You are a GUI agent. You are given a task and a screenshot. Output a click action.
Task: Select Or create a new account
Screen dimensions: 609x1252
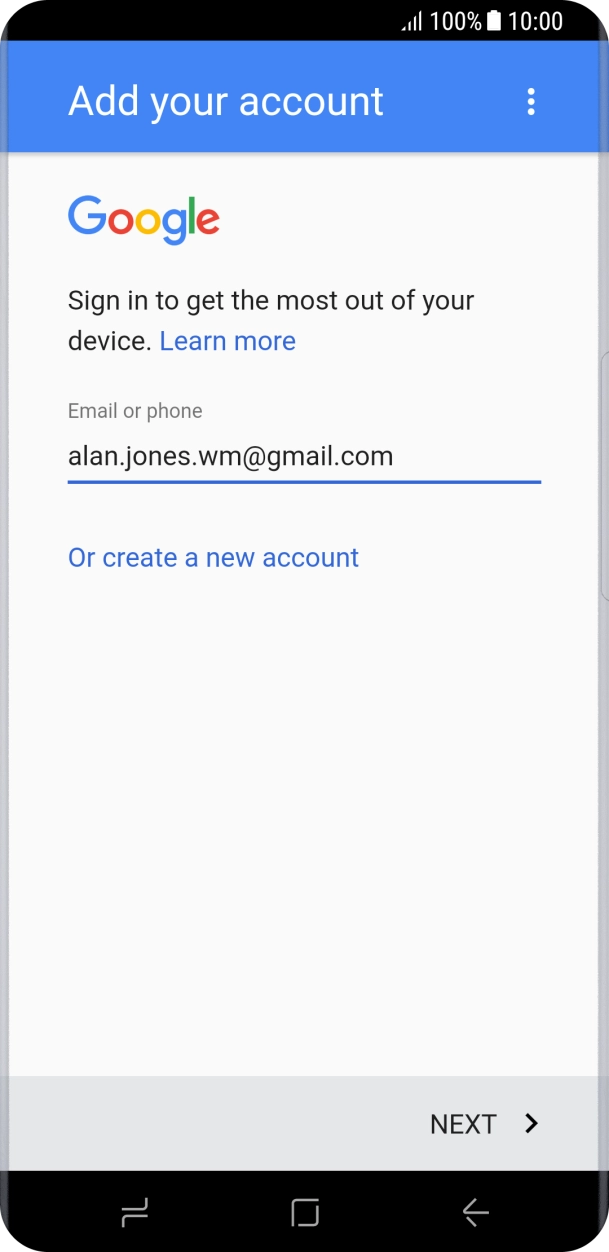(x=213, y=557)
